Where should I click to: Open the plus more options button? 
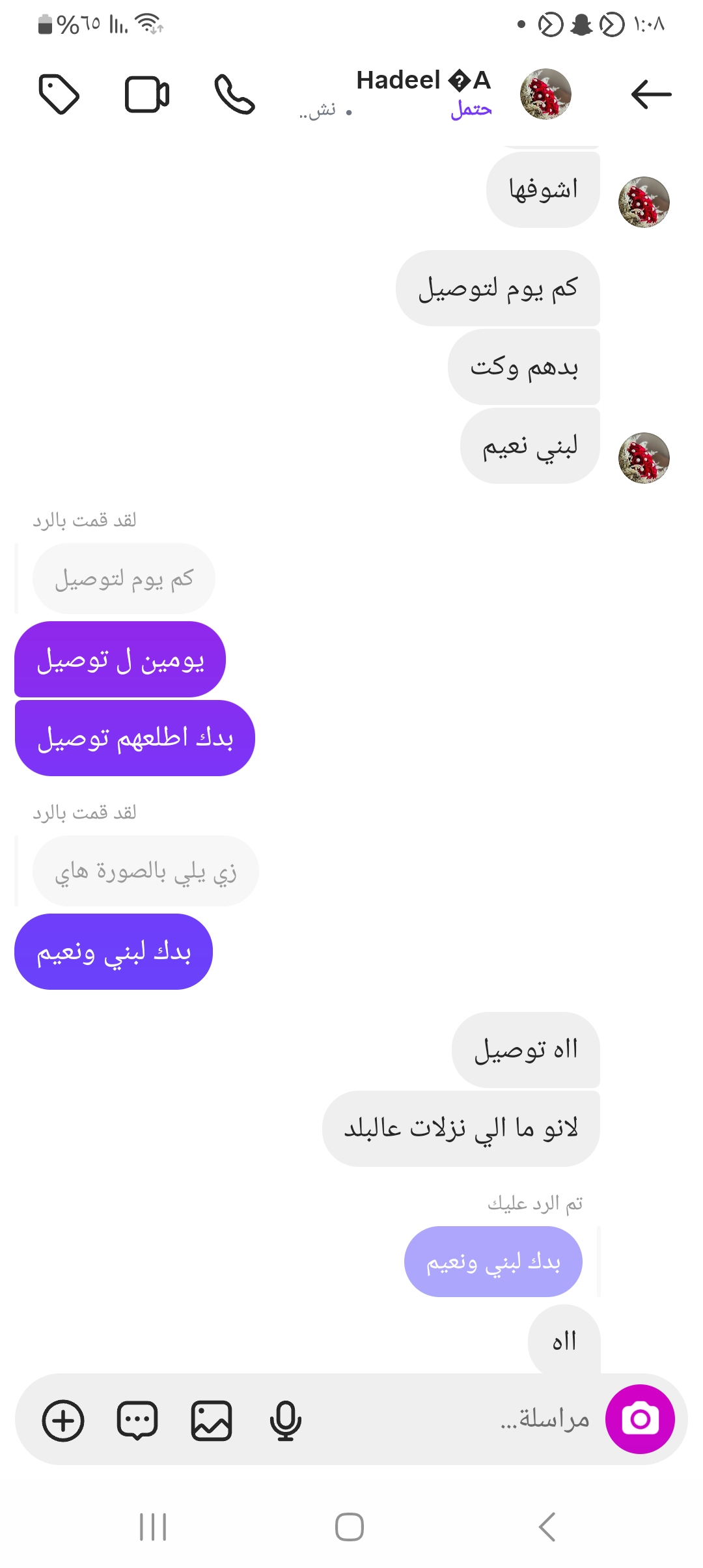63,1420
